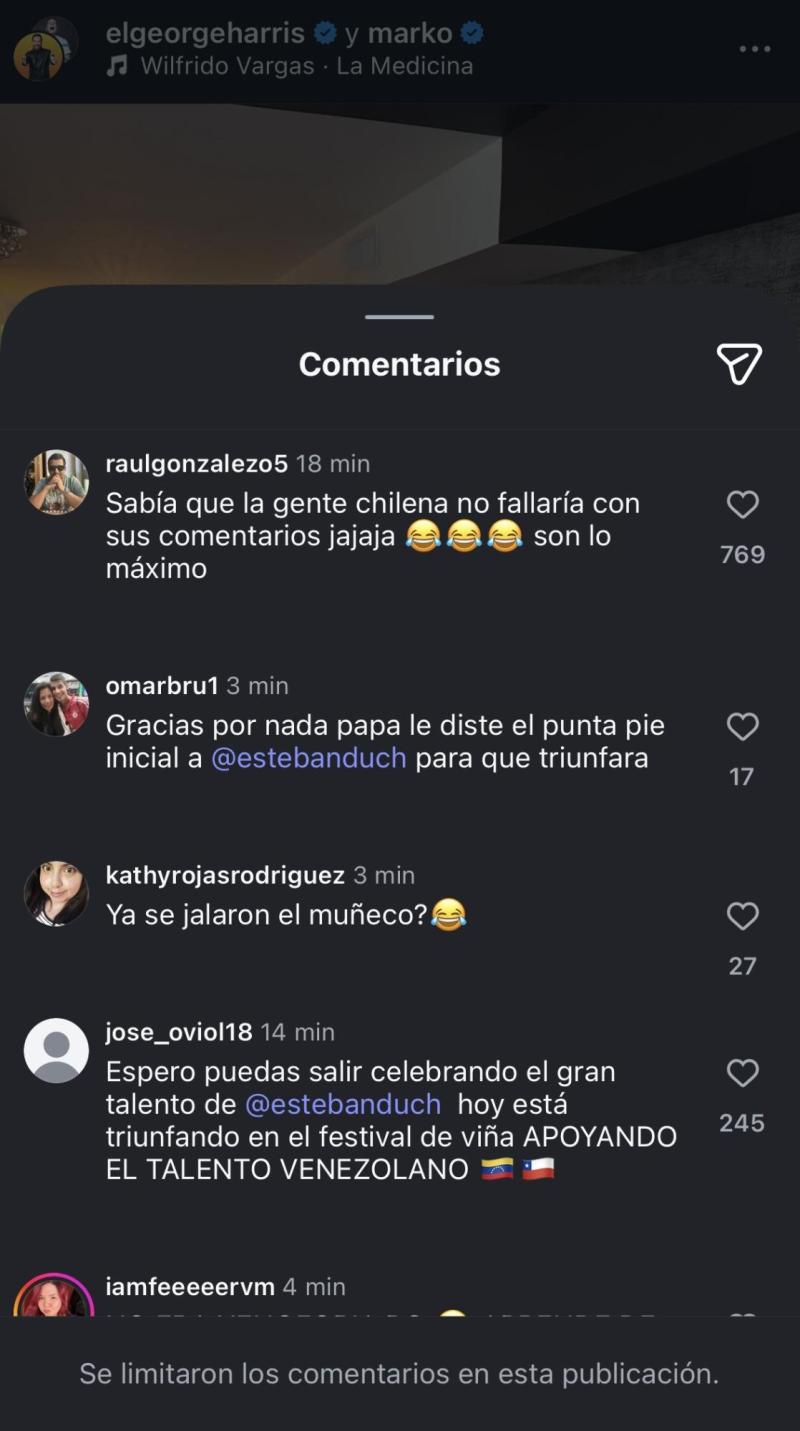
Task: Tap the limited comments notice at the bottom
Action: coord(399,1373)
